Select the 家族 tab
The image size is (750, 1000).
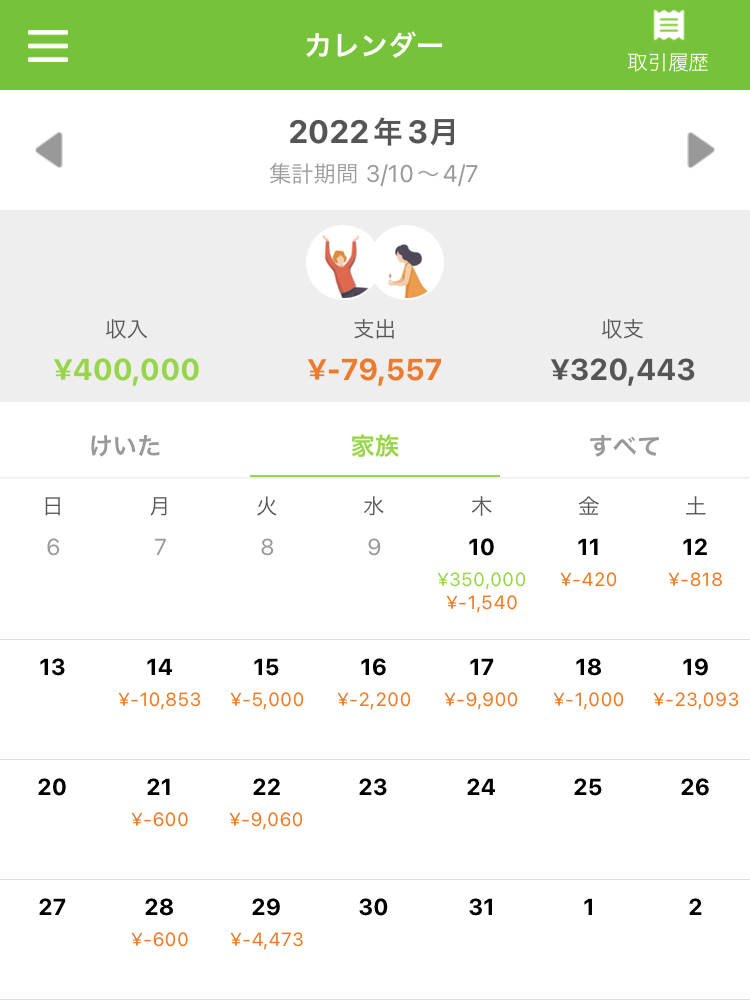(374, 447)
